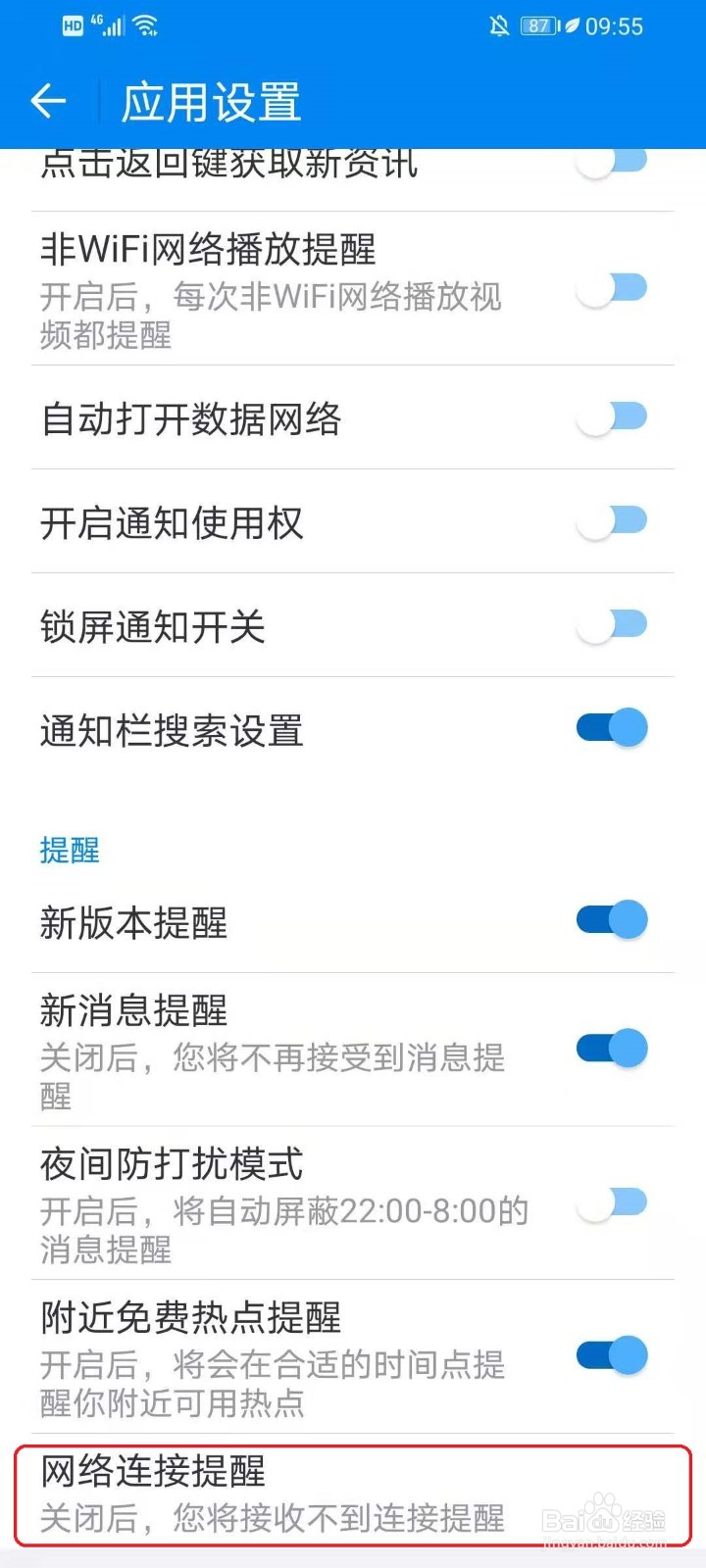Disable 新消息提醒 switch
Viewport: 706px width, 1568px height.
[612, 1049]
